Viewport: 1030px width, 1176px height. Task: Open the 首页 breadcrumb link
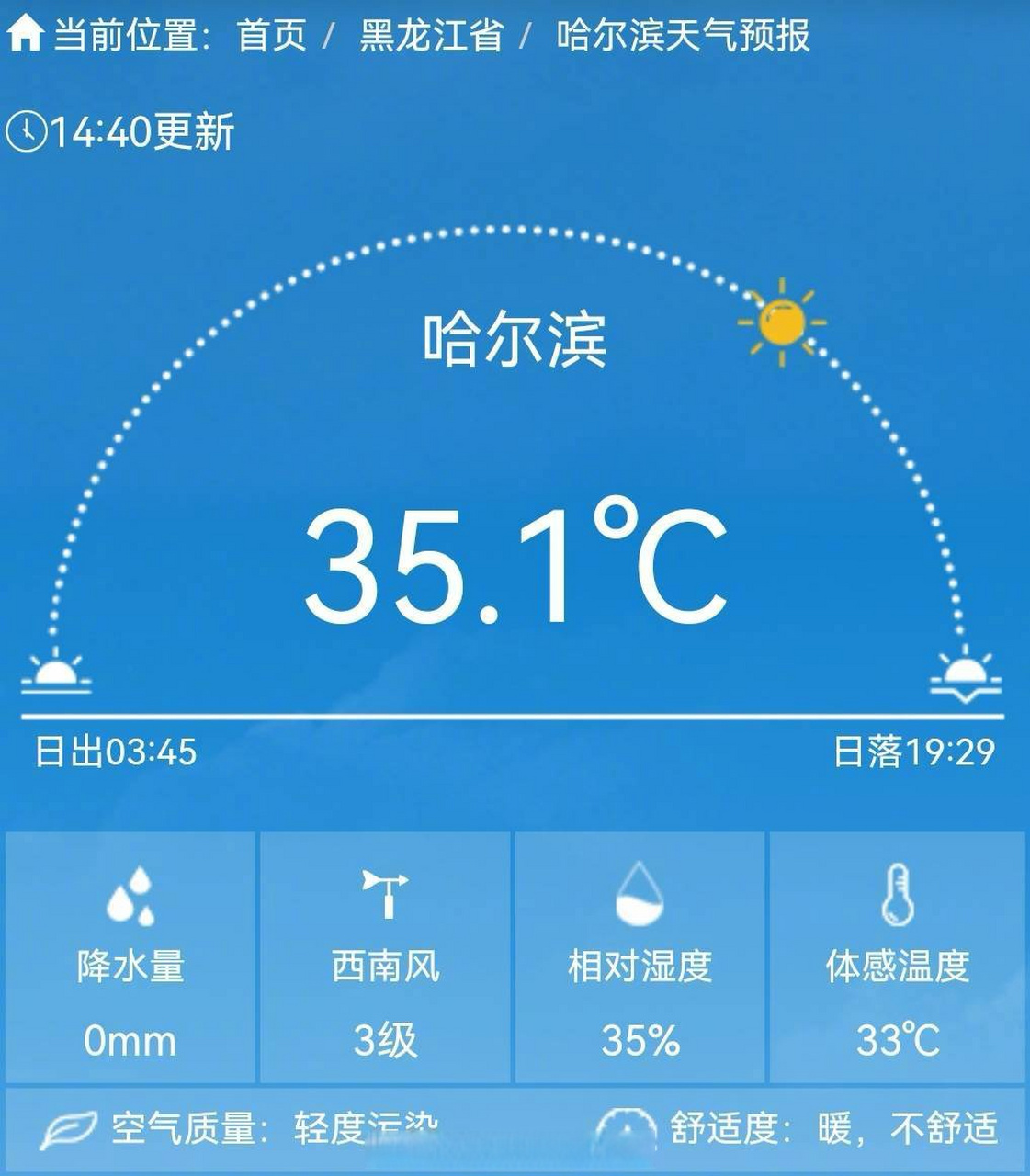(x=271, y=35)
